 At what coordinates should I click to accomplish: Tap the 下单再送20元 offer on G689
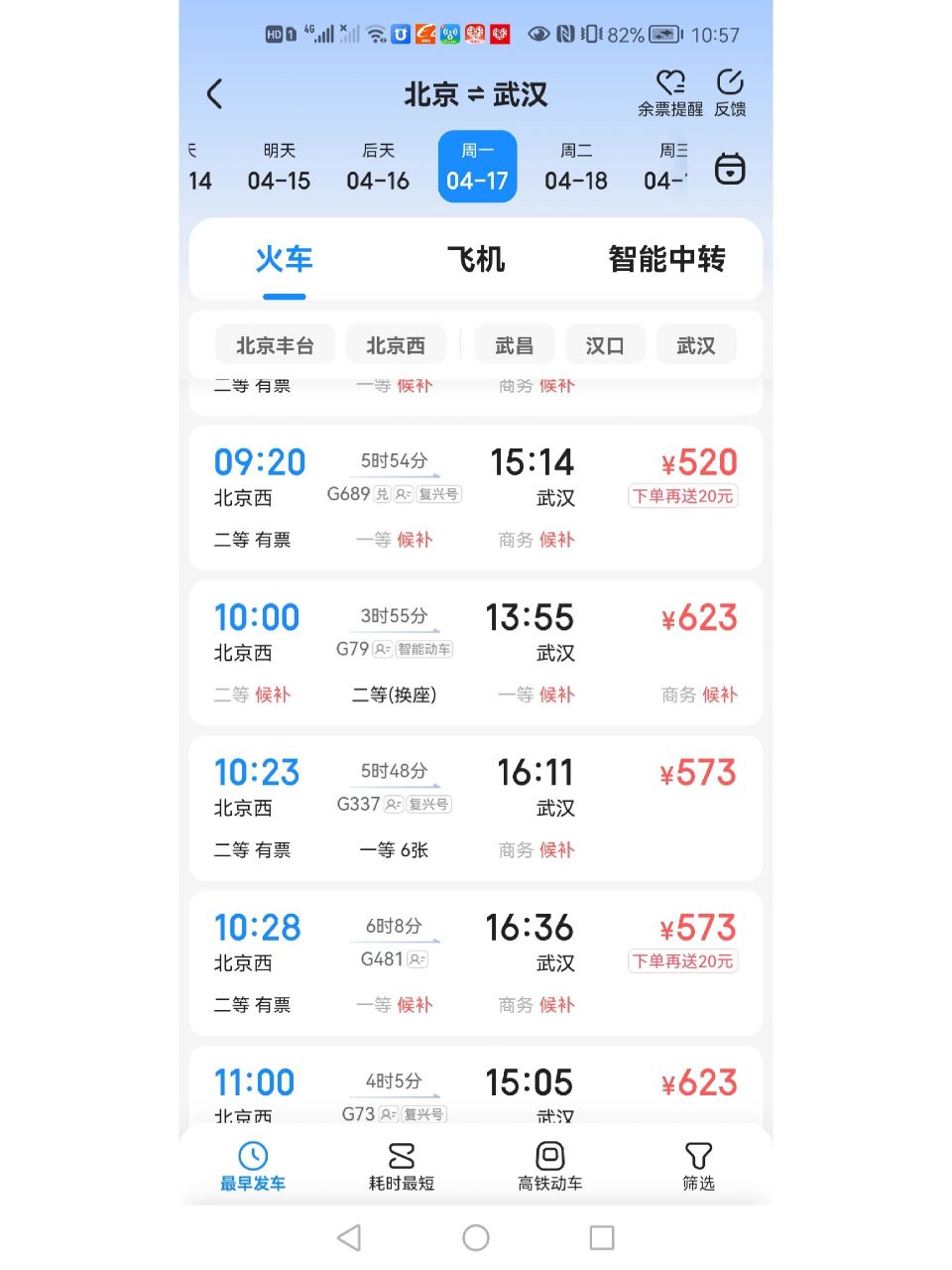point(682,496)
